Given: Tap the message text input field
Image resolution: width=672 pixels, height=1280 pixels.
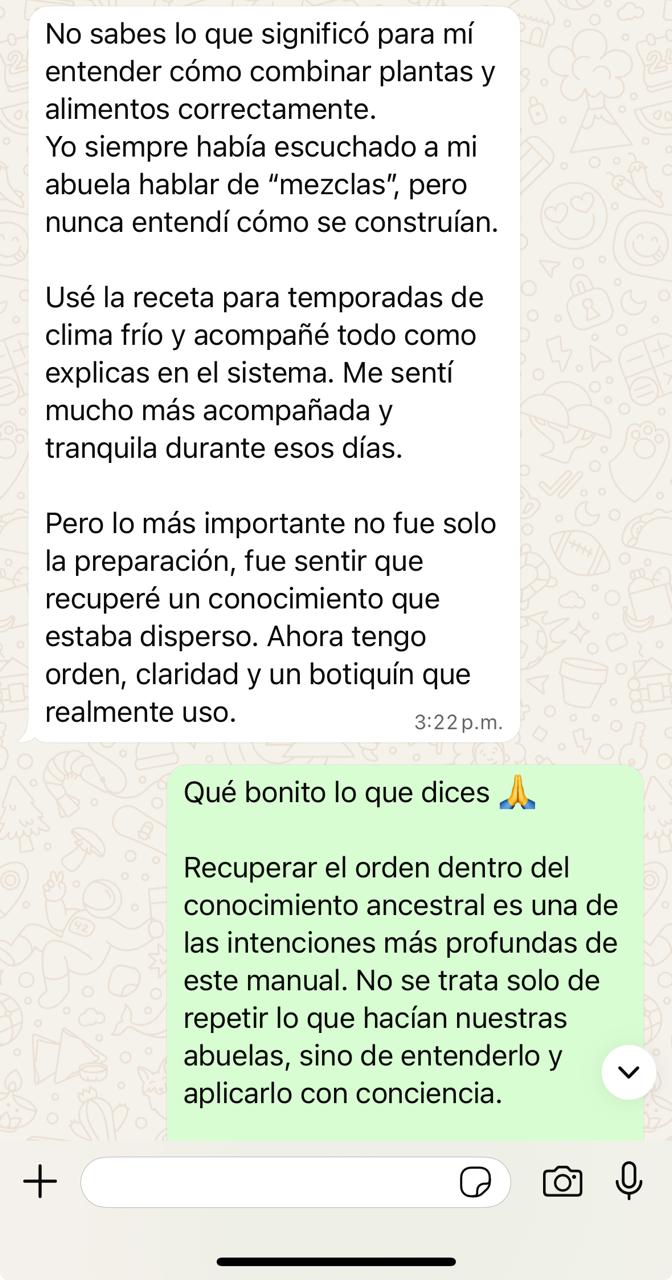Looking at the screenshot, I should click(265, 1182).
